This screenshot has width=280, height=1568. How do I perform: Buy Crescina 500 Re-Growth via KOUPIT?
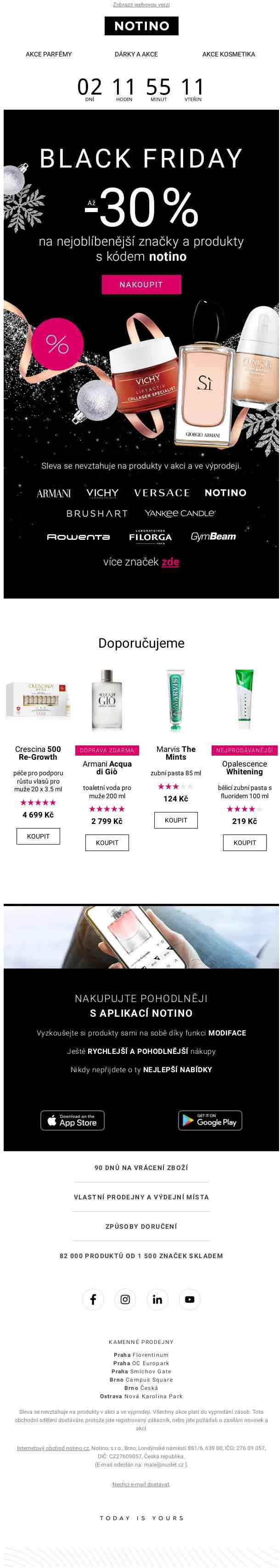[x=39, y=836]
